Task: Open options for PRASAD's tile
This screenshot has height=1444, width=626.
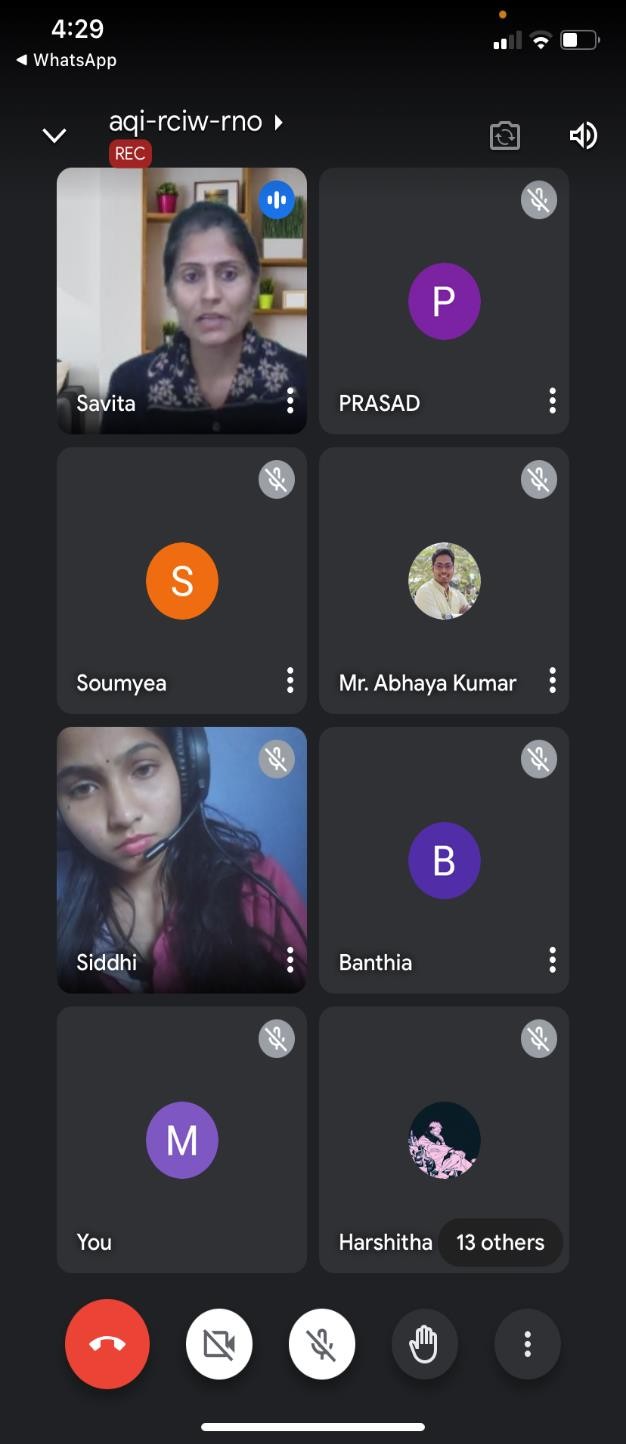Action: click(552, 402)
